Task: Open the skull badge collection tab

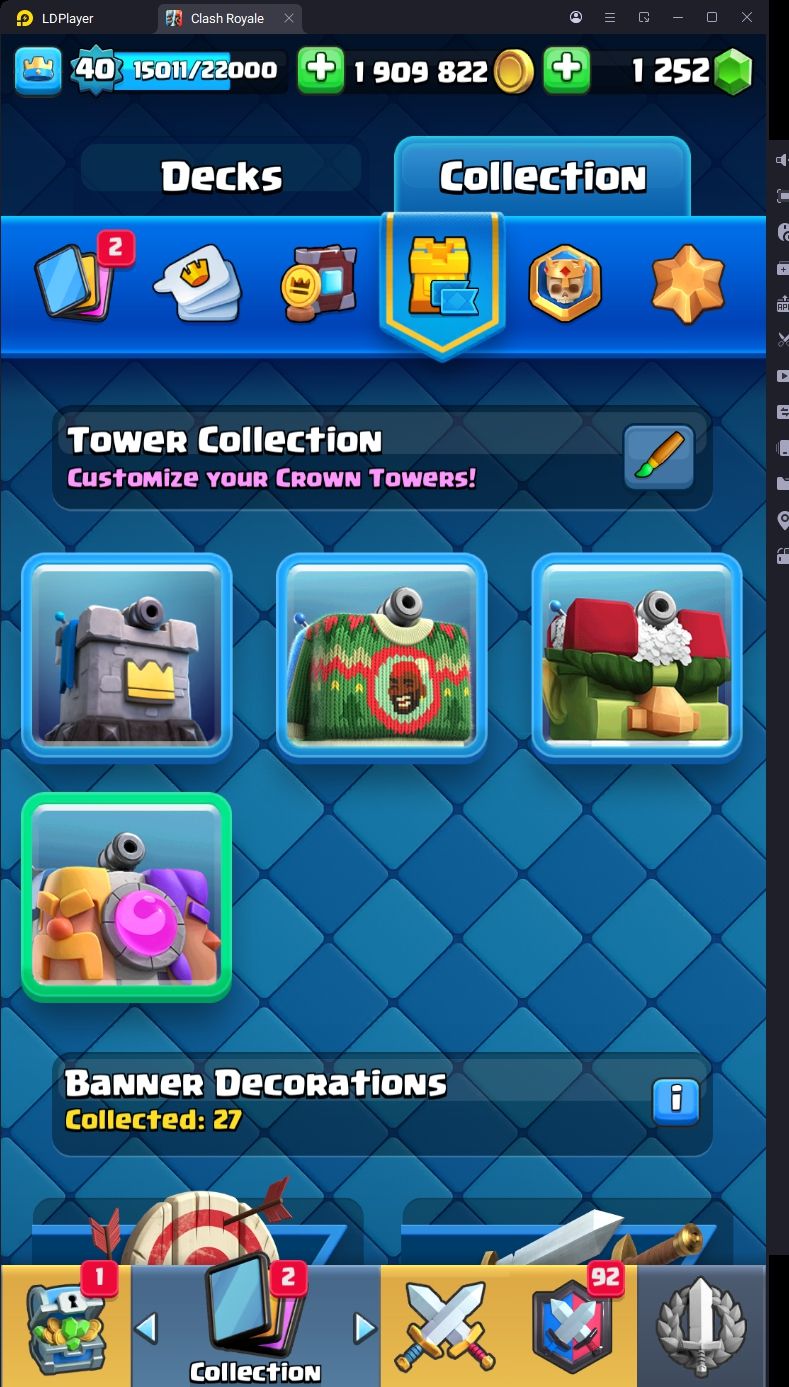Action: click(x=565, y=284)
